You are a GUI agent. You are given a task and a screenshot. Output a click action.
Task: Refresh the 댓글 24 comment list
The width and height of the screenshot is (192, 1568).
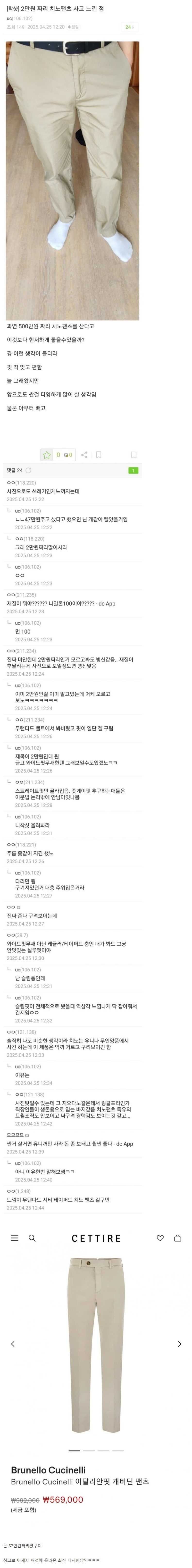coord(29,471)
